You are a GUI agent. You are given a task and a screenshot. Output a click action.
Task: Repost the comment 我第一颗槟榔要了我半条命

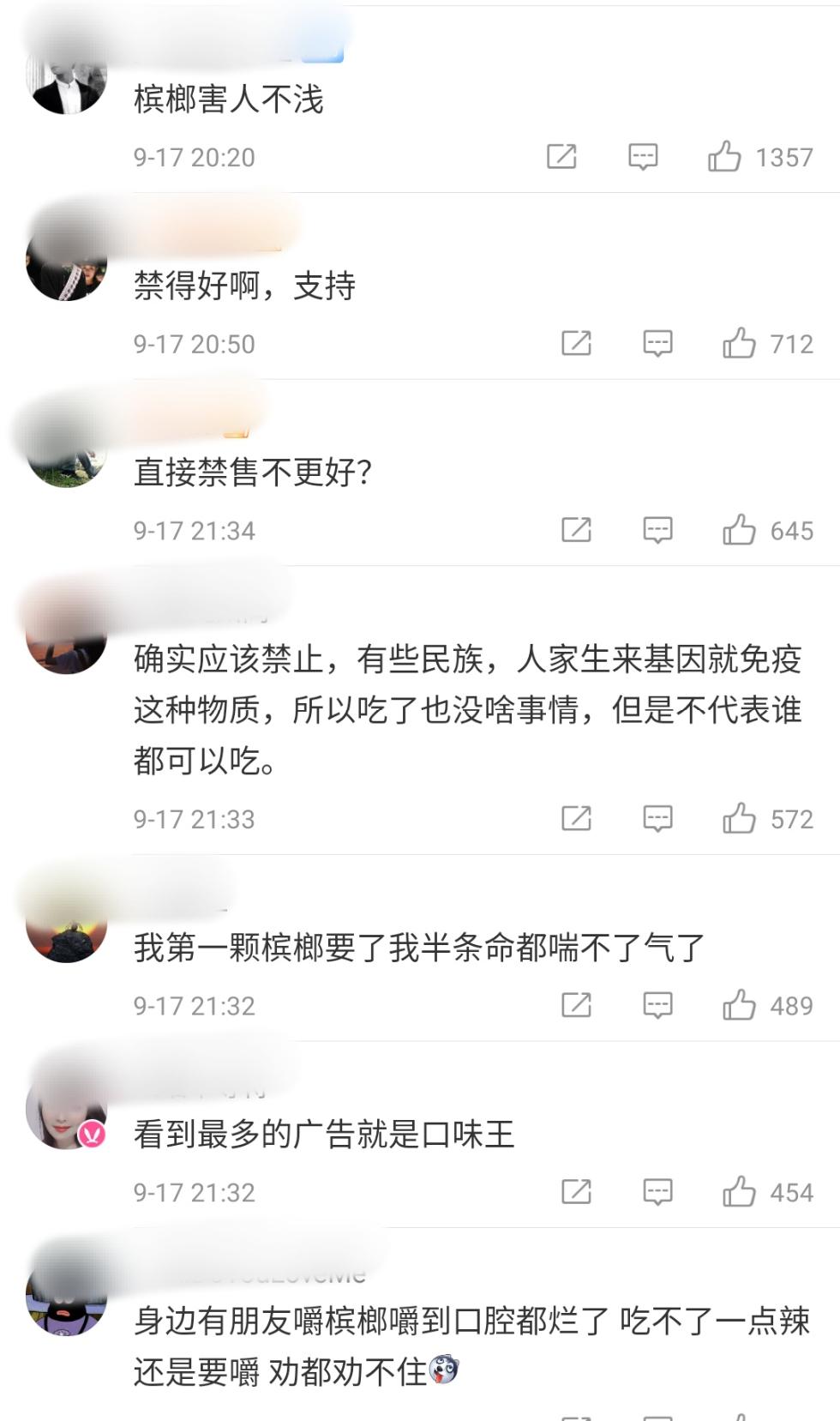pyautogui.click(x=576, y=1005)
